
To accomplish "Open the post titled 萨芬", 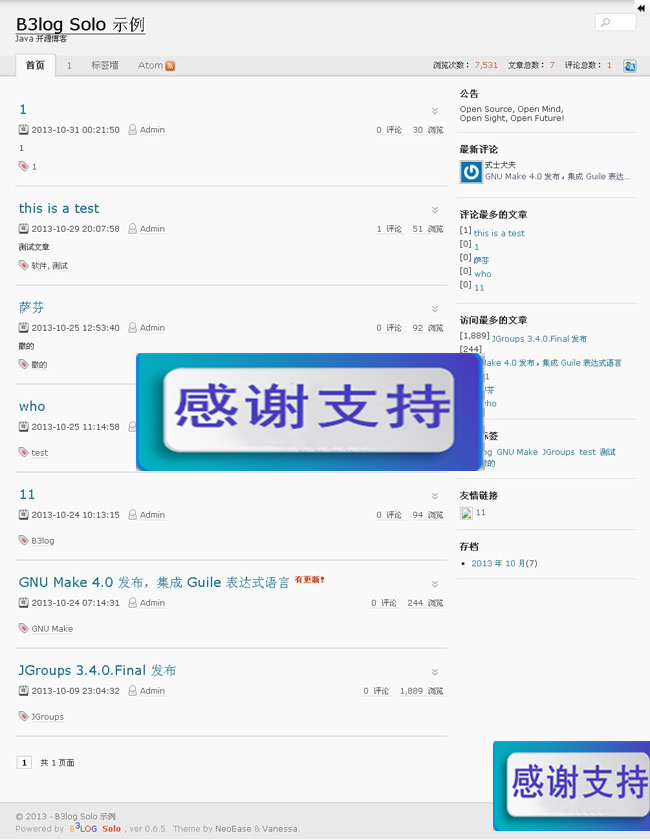I will (31, 307).
